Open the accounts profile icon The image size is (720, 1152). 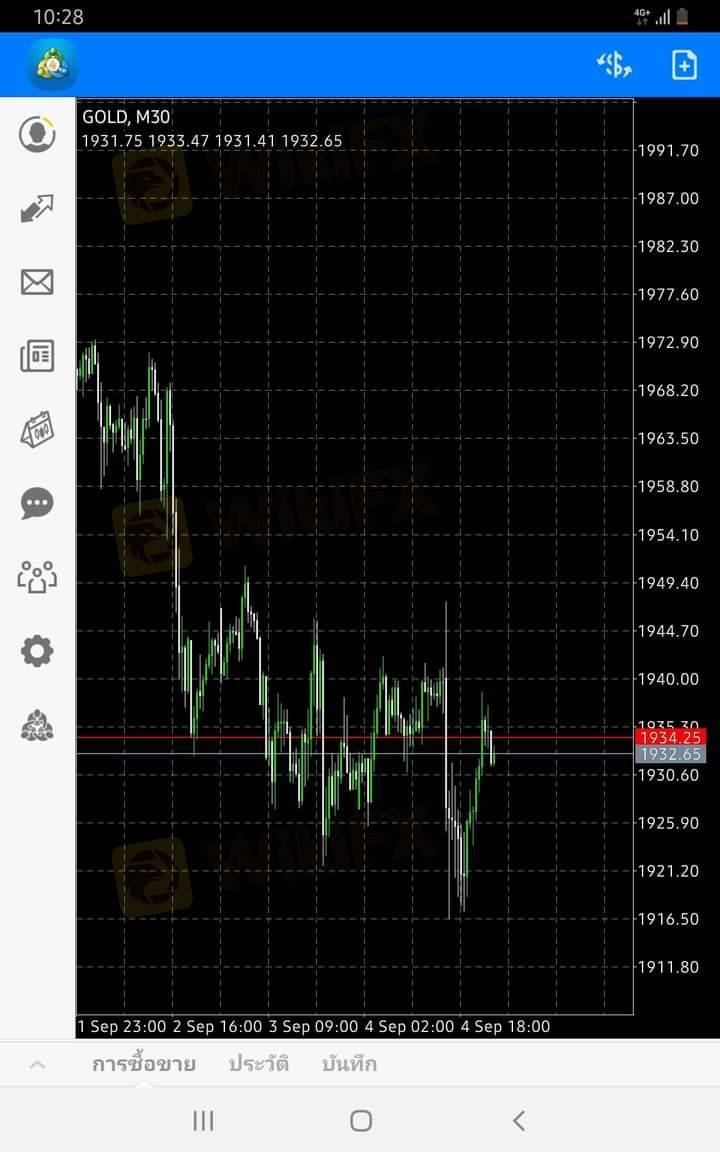(37, 134)
